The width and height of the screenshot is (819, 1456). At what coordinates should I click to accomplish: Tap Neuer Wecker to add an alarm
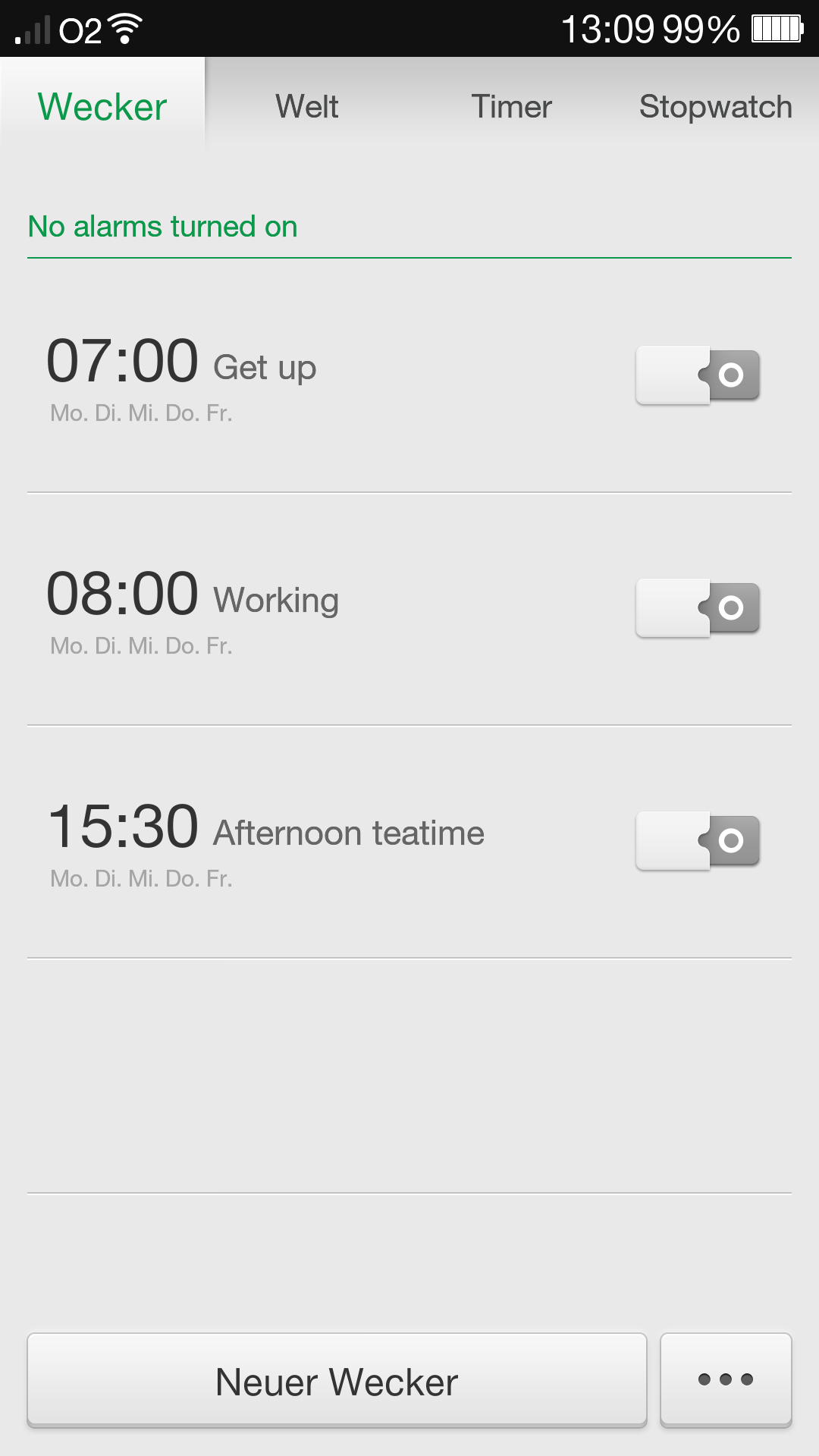pyautogui.click(x=337, y=1381)
